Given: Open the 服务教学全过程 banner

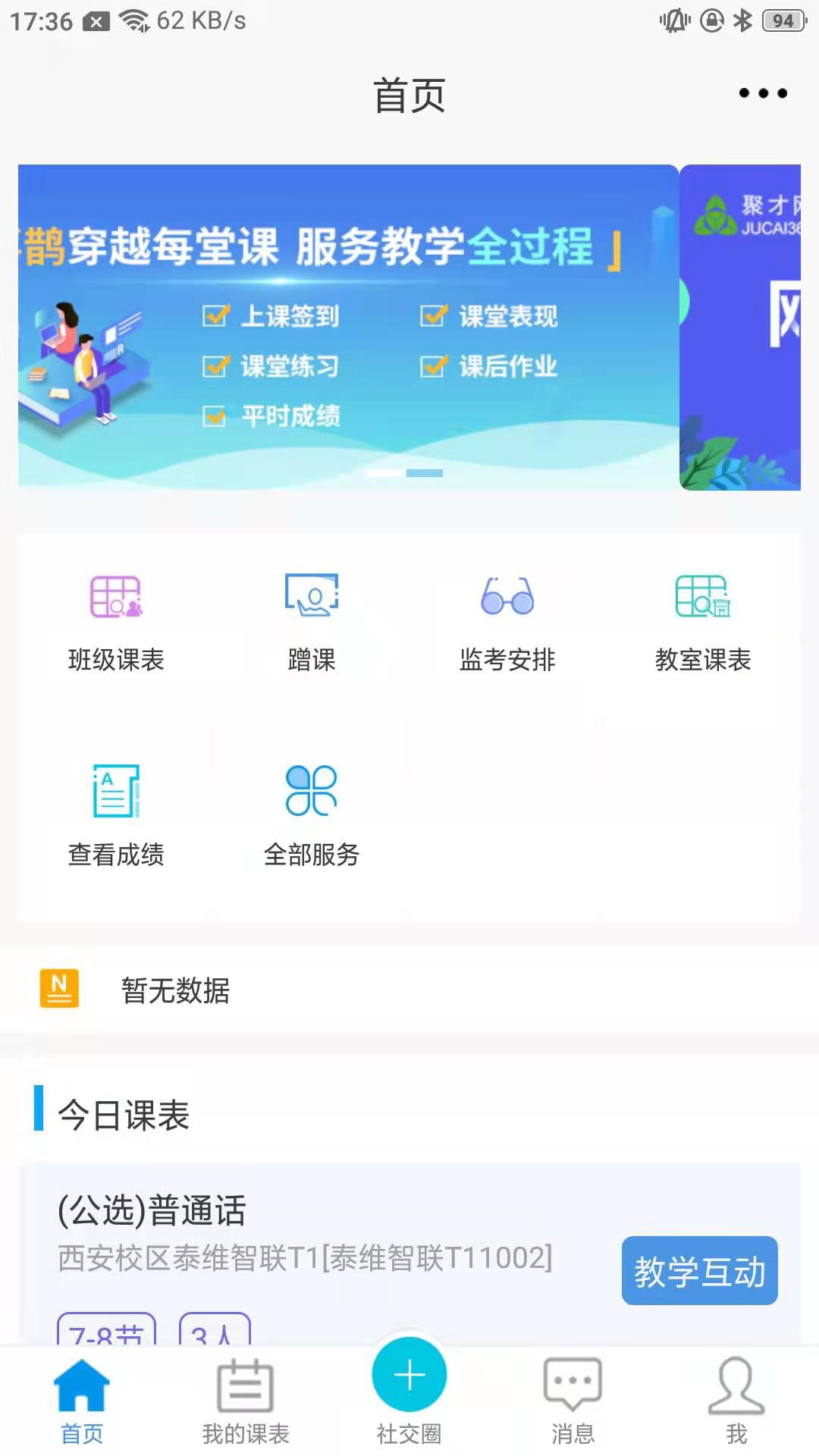Looking at the screenshot, I should click(x=349, y=326).
